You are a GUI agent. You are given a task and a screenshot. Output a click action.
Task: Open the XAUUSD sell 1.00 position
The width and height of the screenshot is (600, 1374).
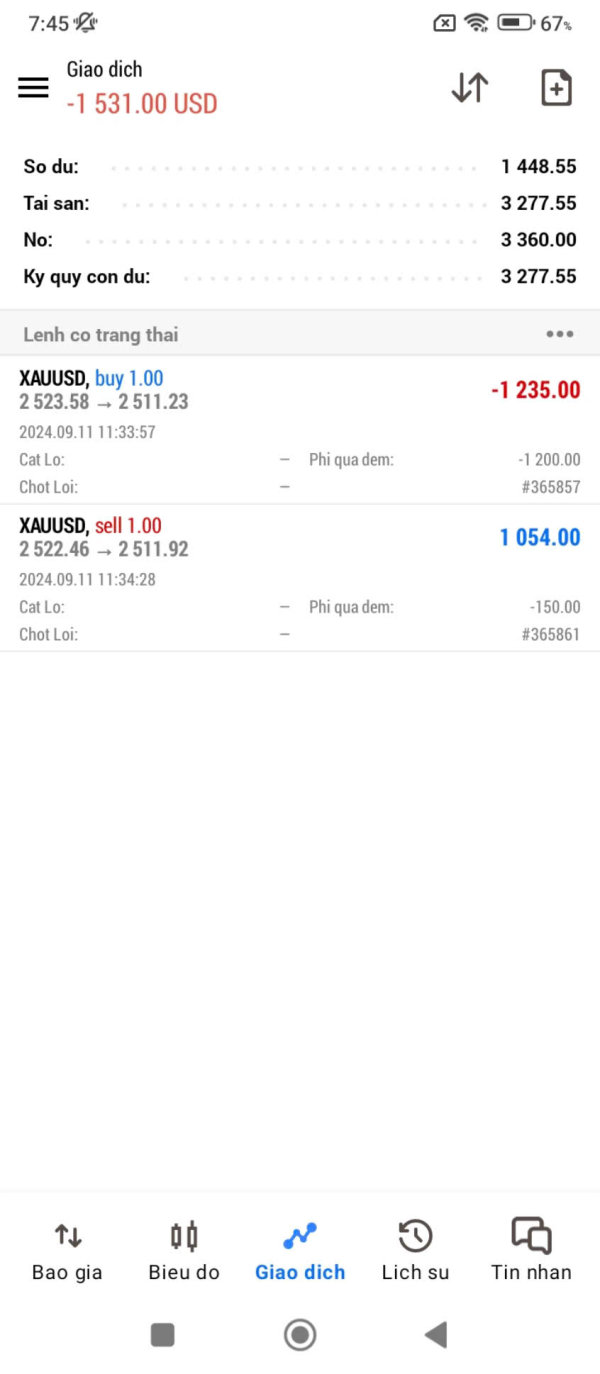click(300, 578)
